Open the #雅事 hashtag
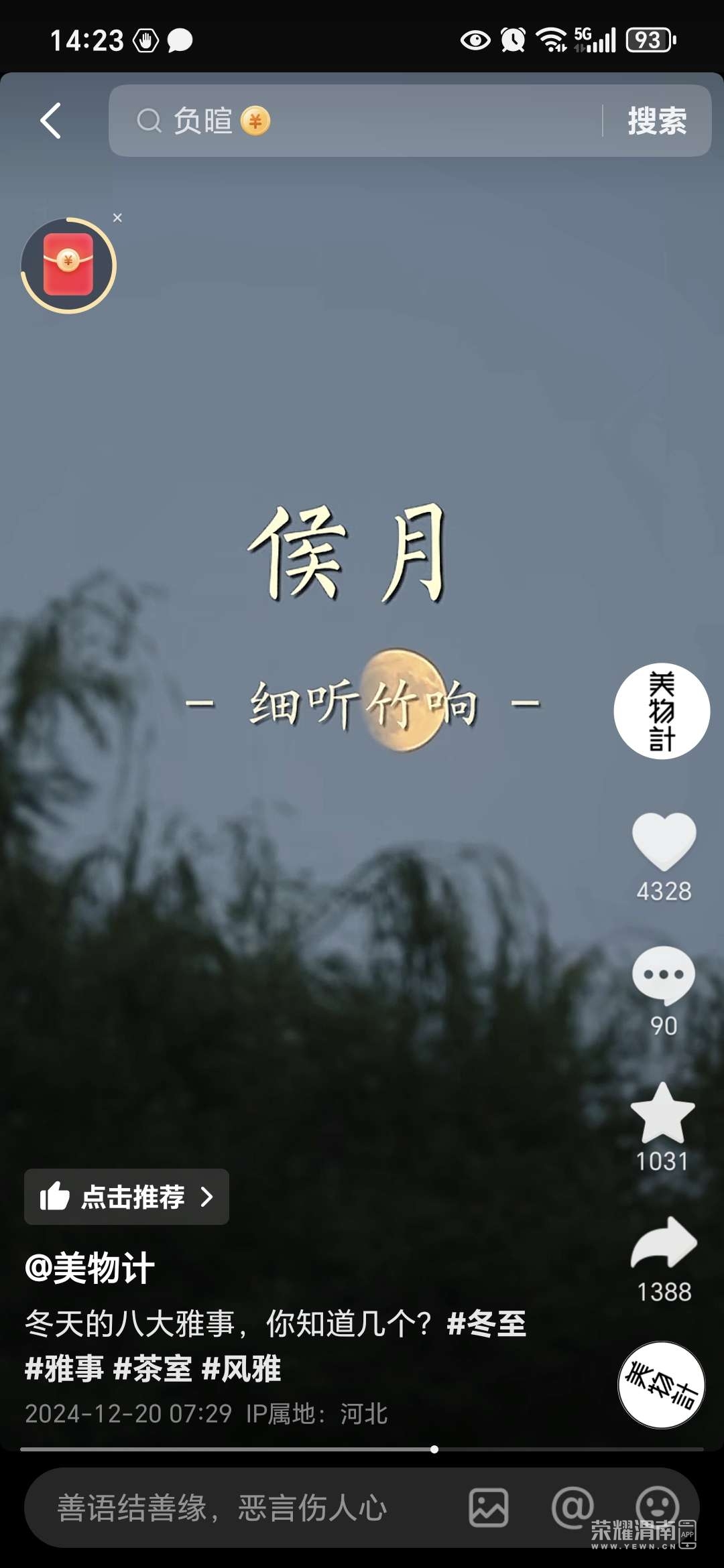Image resolution: width=724 pixels, height=1568 pixels. pos(64,1368)
